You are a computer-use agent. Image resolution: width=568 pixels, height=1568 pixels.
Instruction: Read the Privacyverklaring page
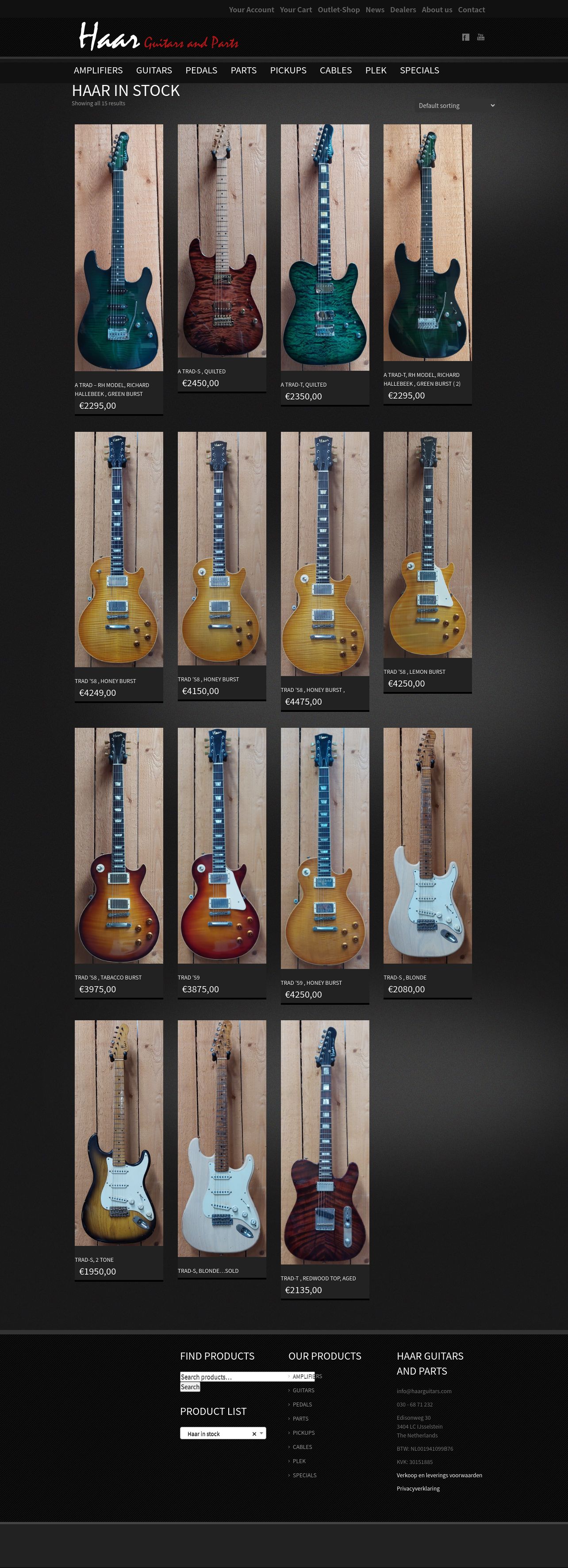418,1488
